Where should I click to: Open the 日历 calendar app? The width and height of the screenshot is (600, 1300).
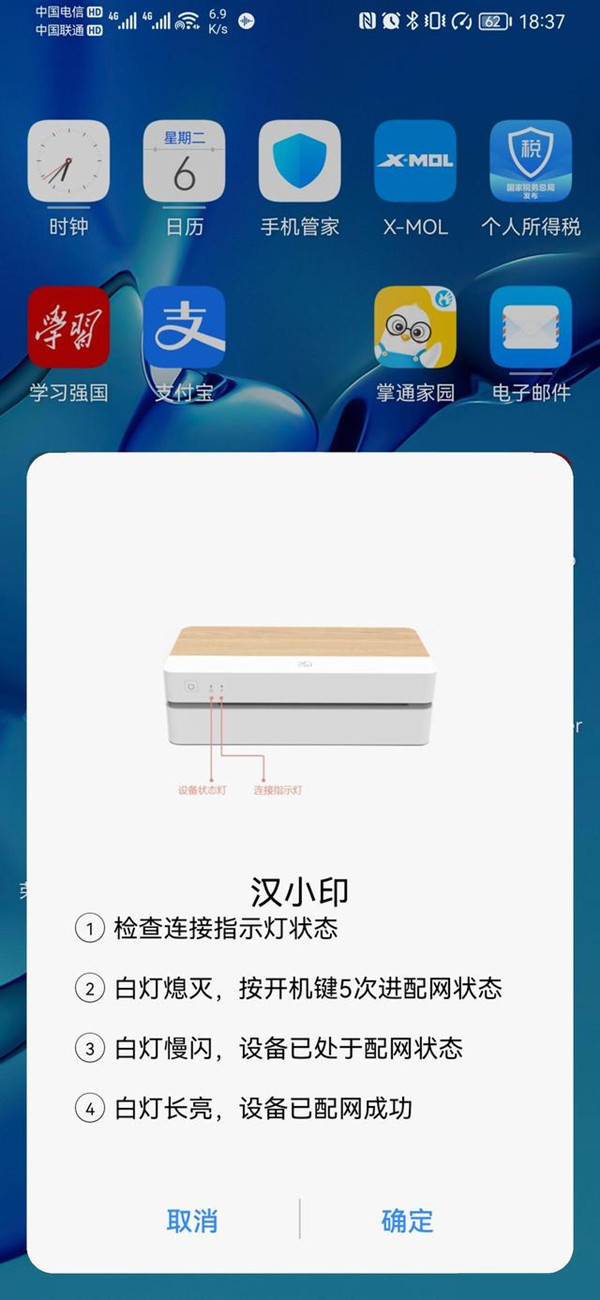pyautogui.click(x=184, y=162)
